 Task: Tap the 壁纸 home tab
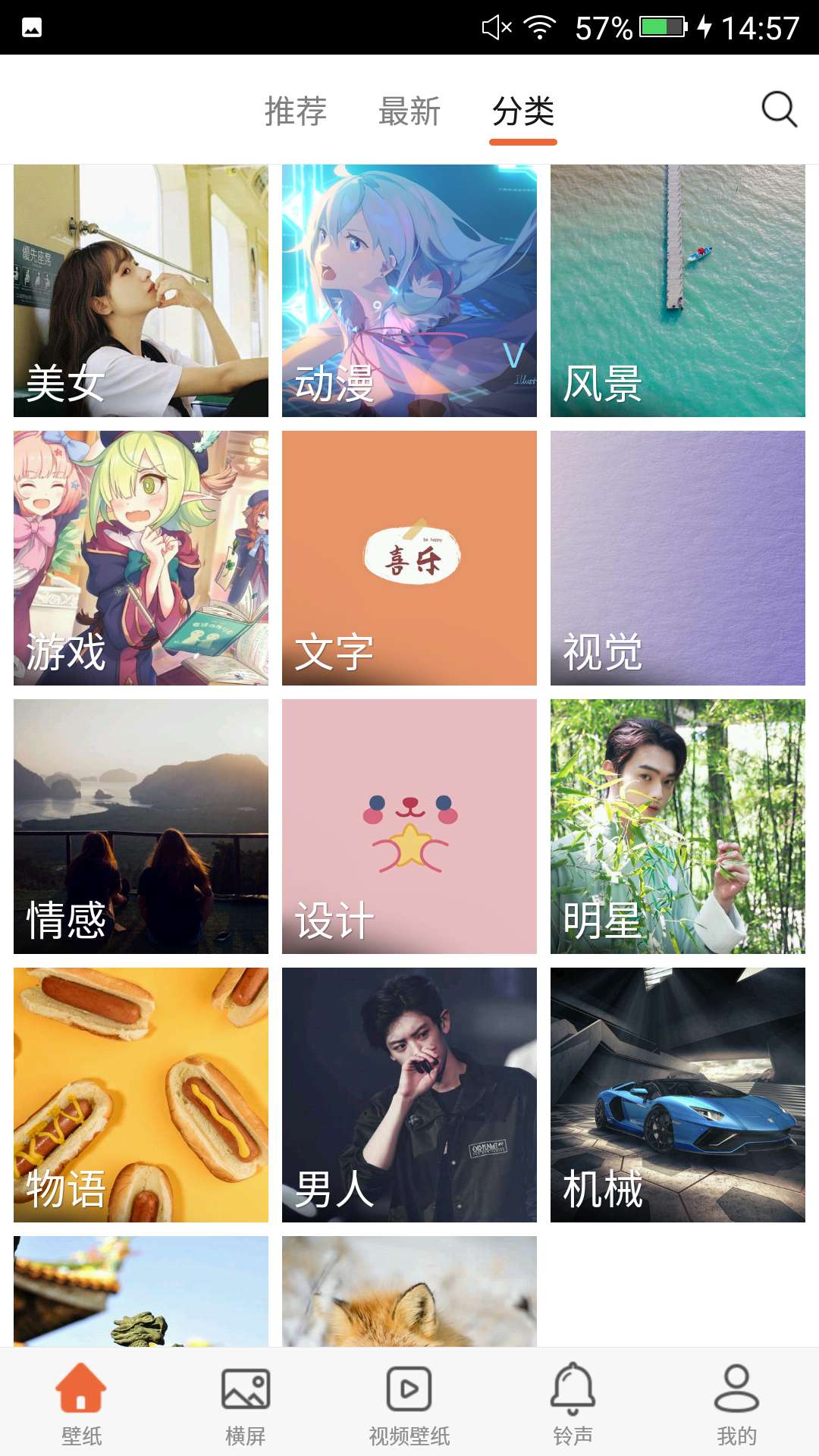(82, 1403)
